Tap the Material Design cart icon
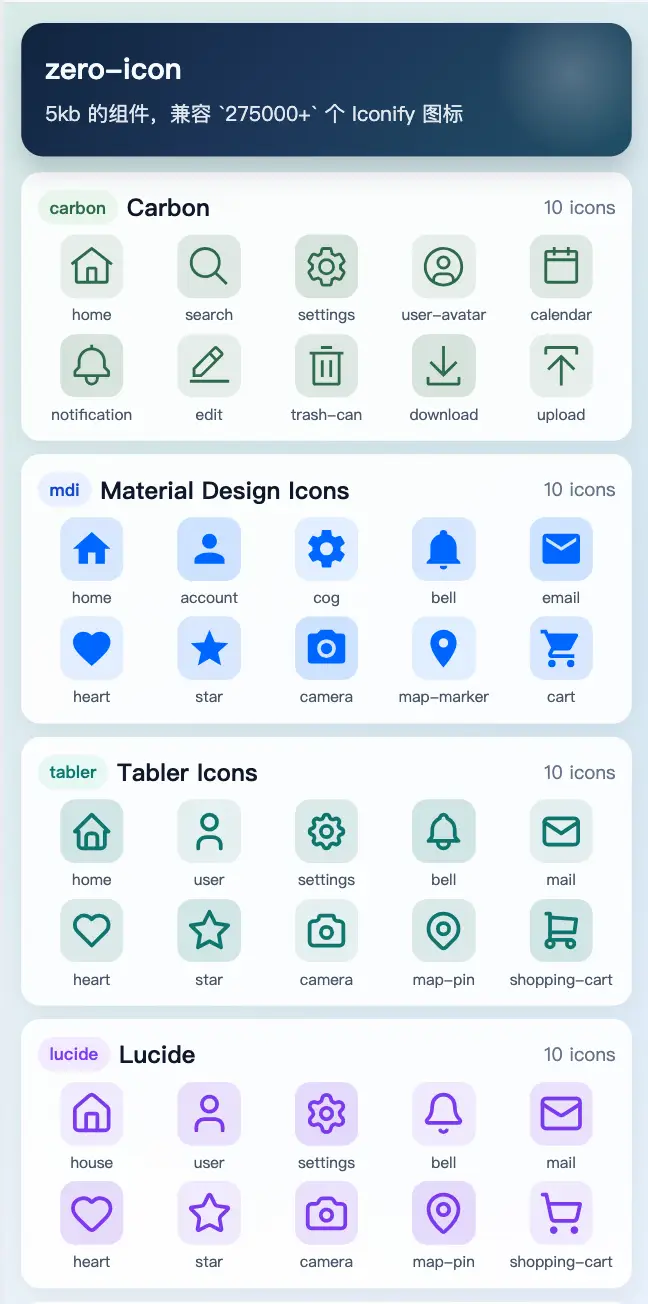 pyautogui.click(x=561, y=648)
